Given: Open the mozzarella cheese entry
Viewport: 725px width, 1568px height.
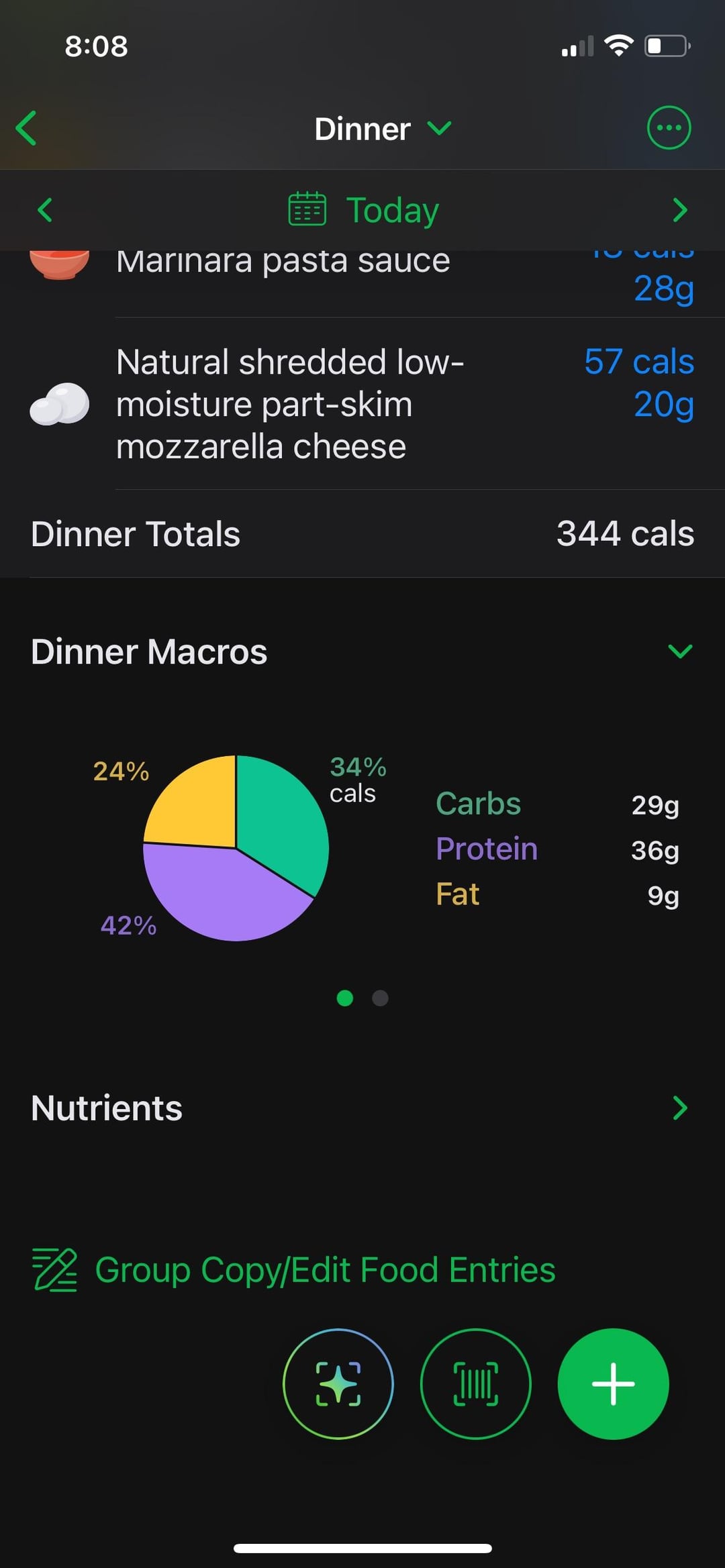Looking at the screenshot, I should point(290,404).
